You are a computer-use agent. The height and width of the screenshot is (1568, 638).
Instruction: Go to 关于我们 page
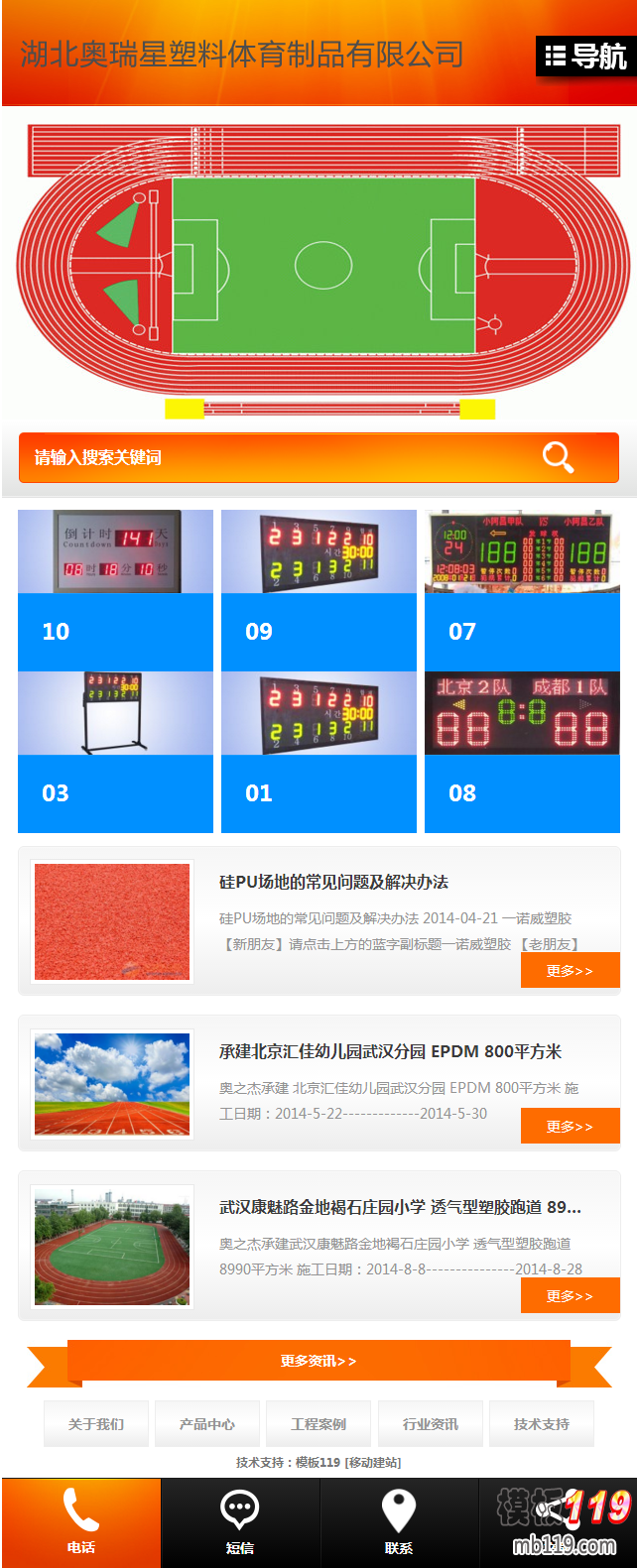pos(96,1424)
